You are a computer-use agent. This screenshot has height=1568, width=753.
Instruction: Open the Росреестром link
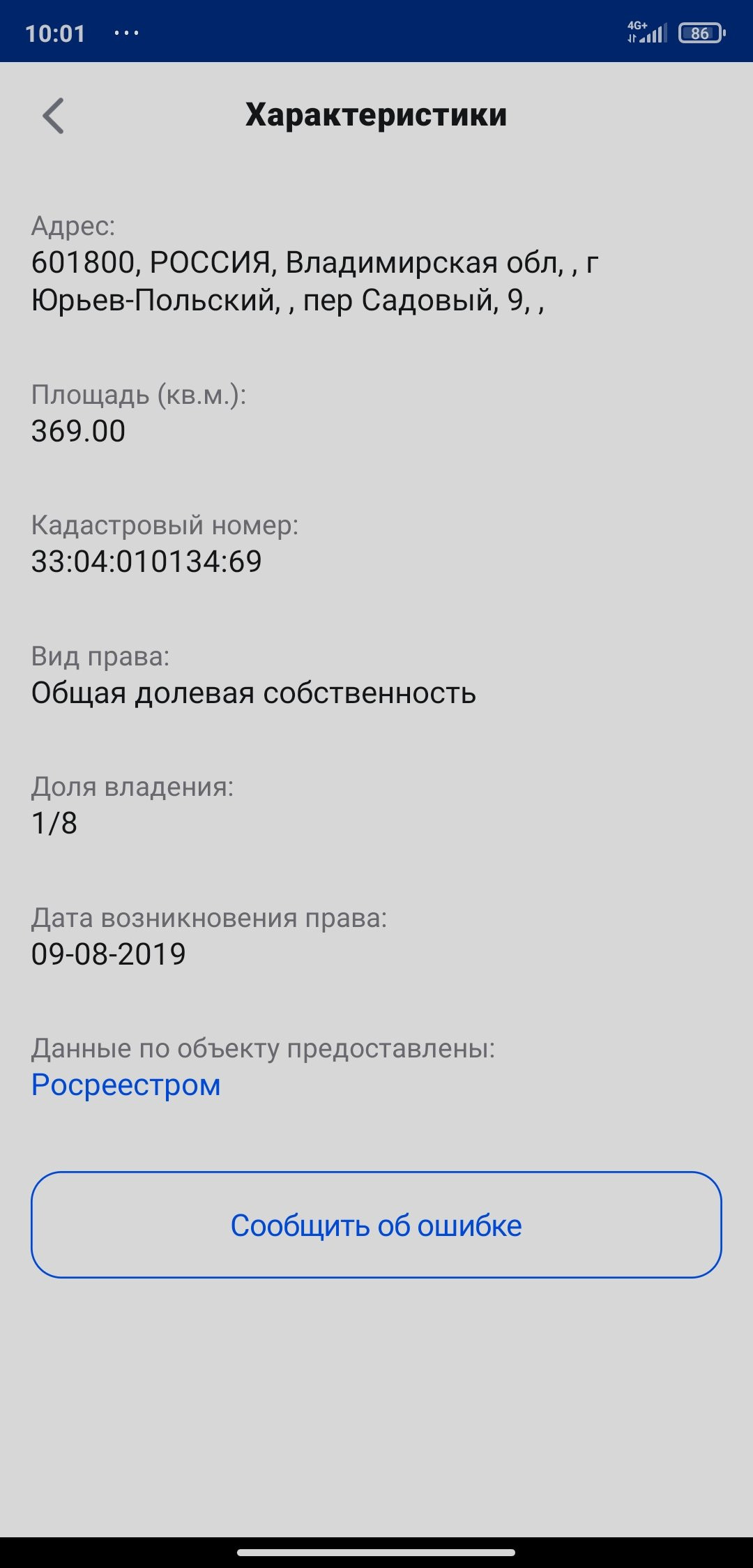[126, 1085]
